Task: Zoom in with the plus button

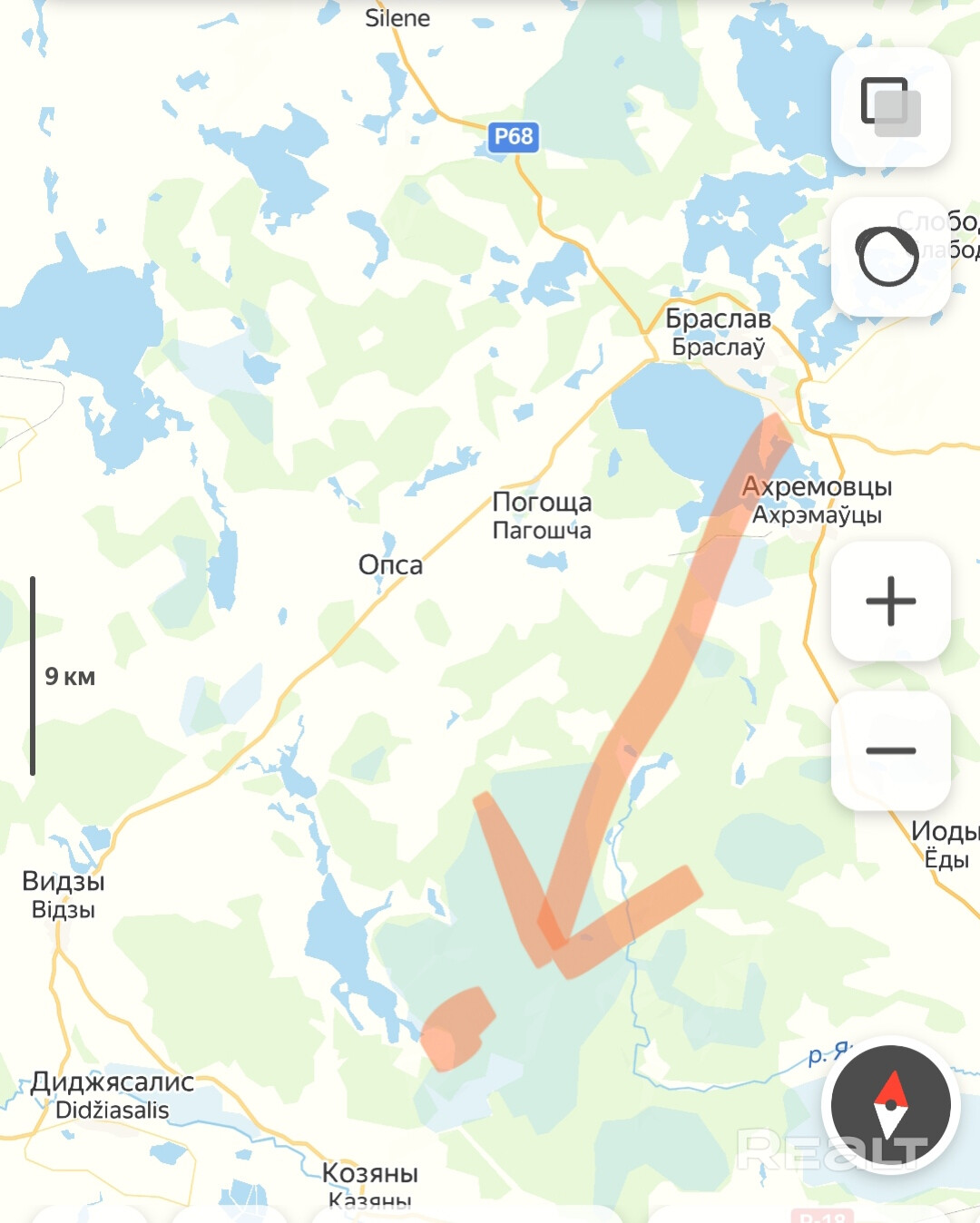Action: click(x=890, y=601)
